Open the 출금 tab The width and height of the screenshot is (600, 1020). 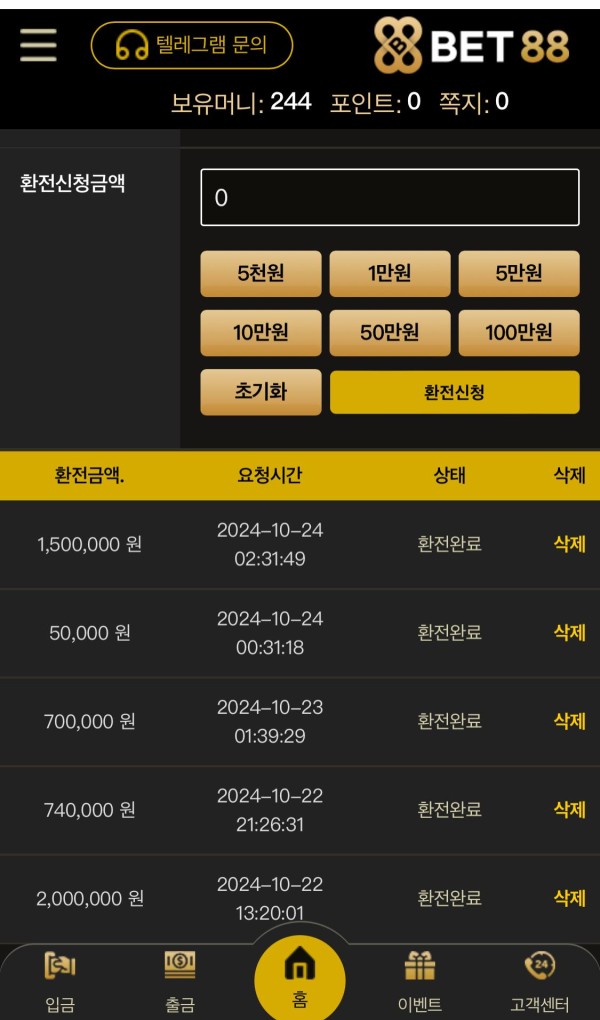pos(180,982)
